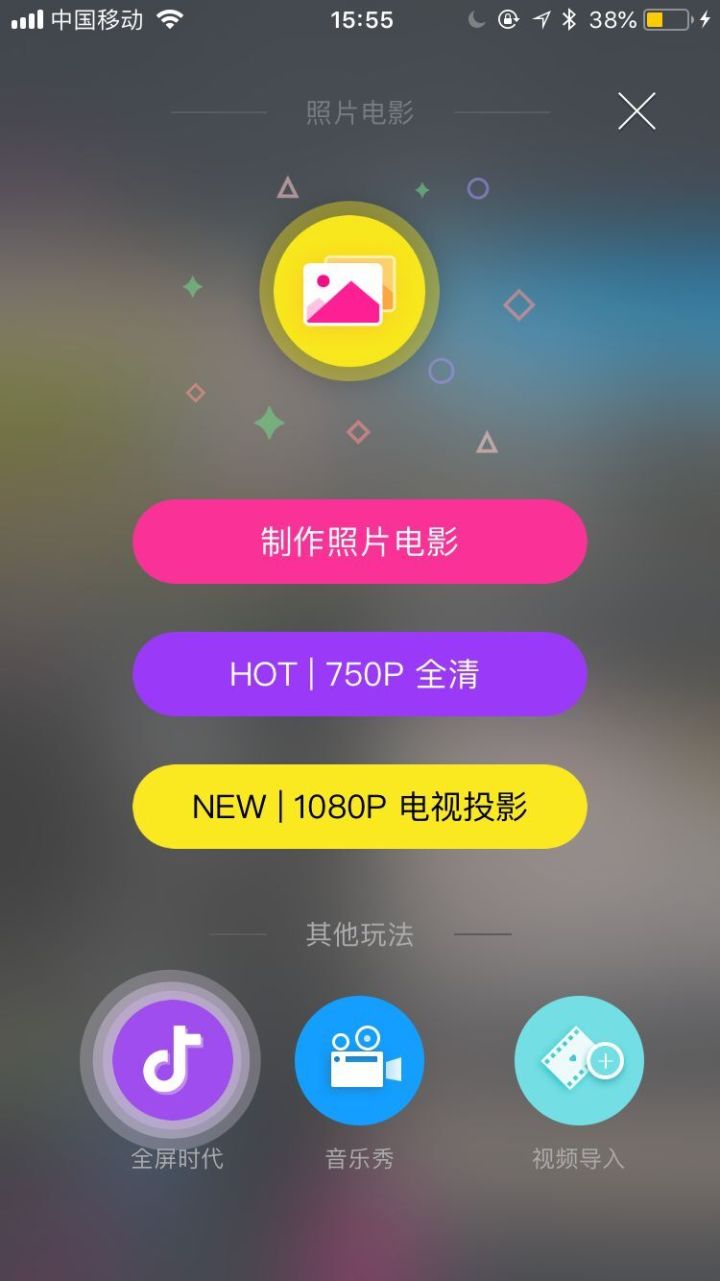The width and height of the screenshot is (720, 1281).
Task: Open 全屏时代 mode
Action: [x=172, y=1060]
